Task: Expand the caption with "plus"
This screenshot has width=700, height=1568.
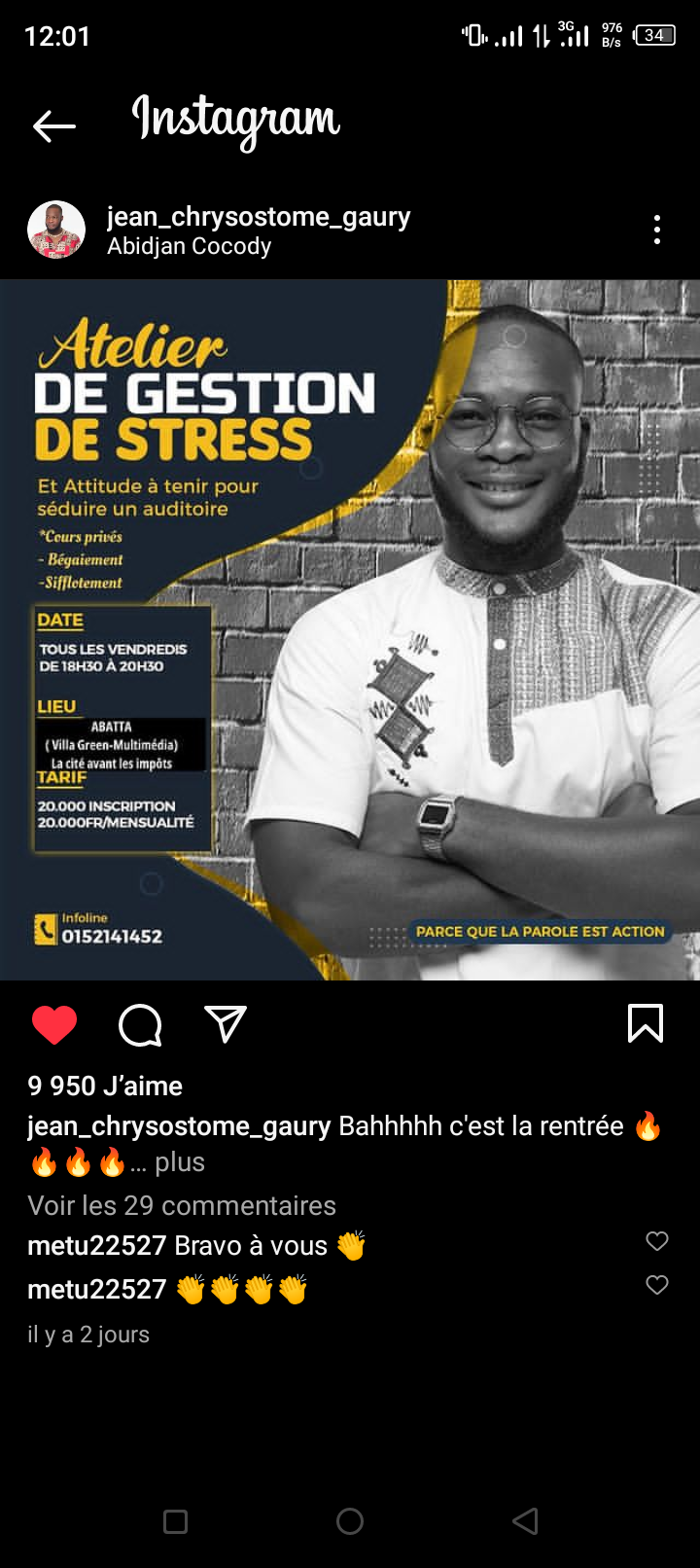Action: 180,1162
